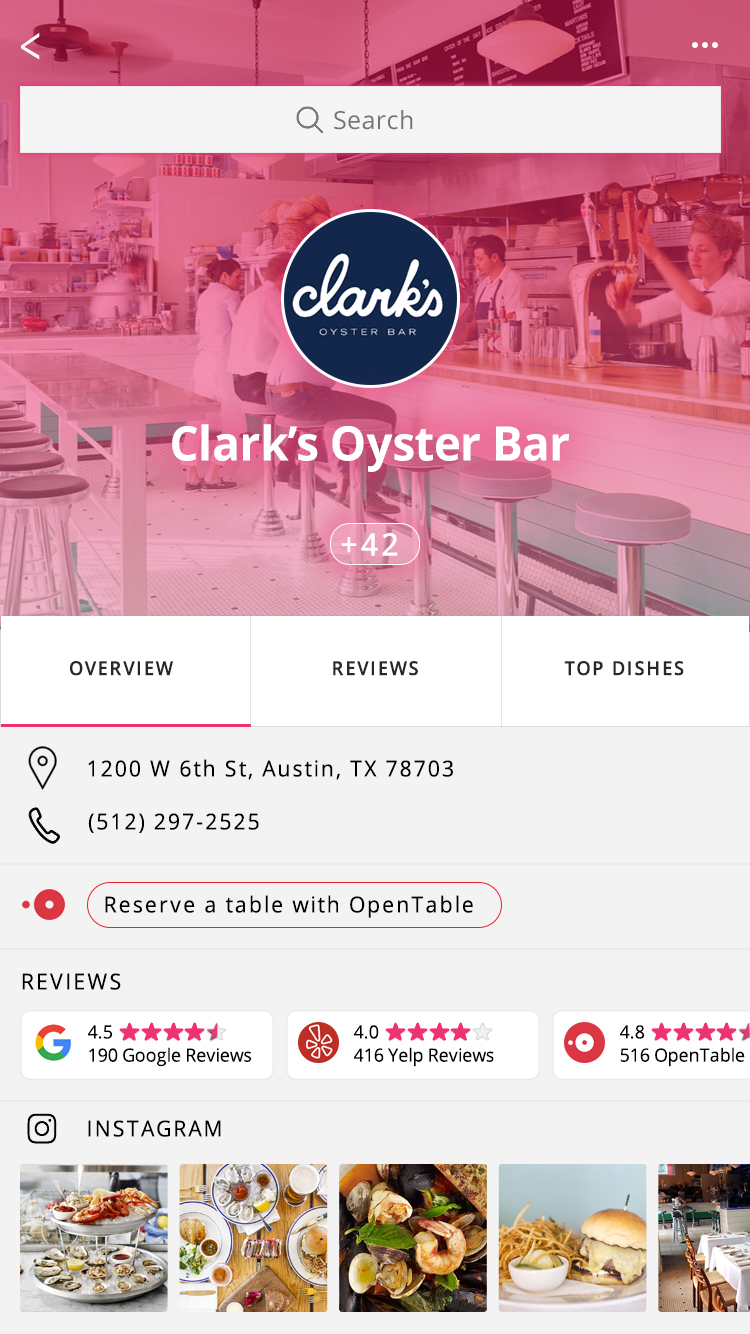Open the +42 more photos badge
750x1334 pixels.
[x=374, y=544]
